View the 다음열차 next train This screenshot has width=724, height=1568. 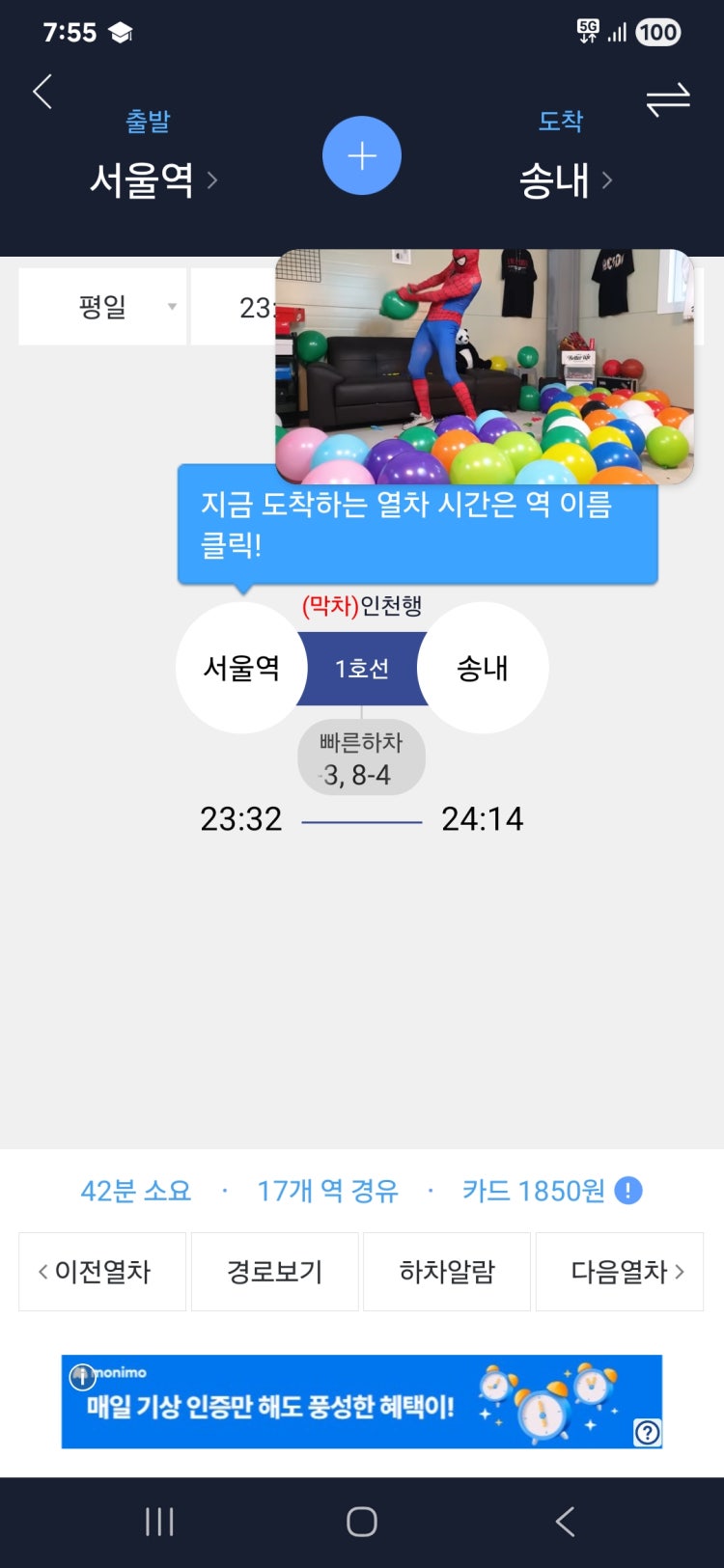[620, 1272]
